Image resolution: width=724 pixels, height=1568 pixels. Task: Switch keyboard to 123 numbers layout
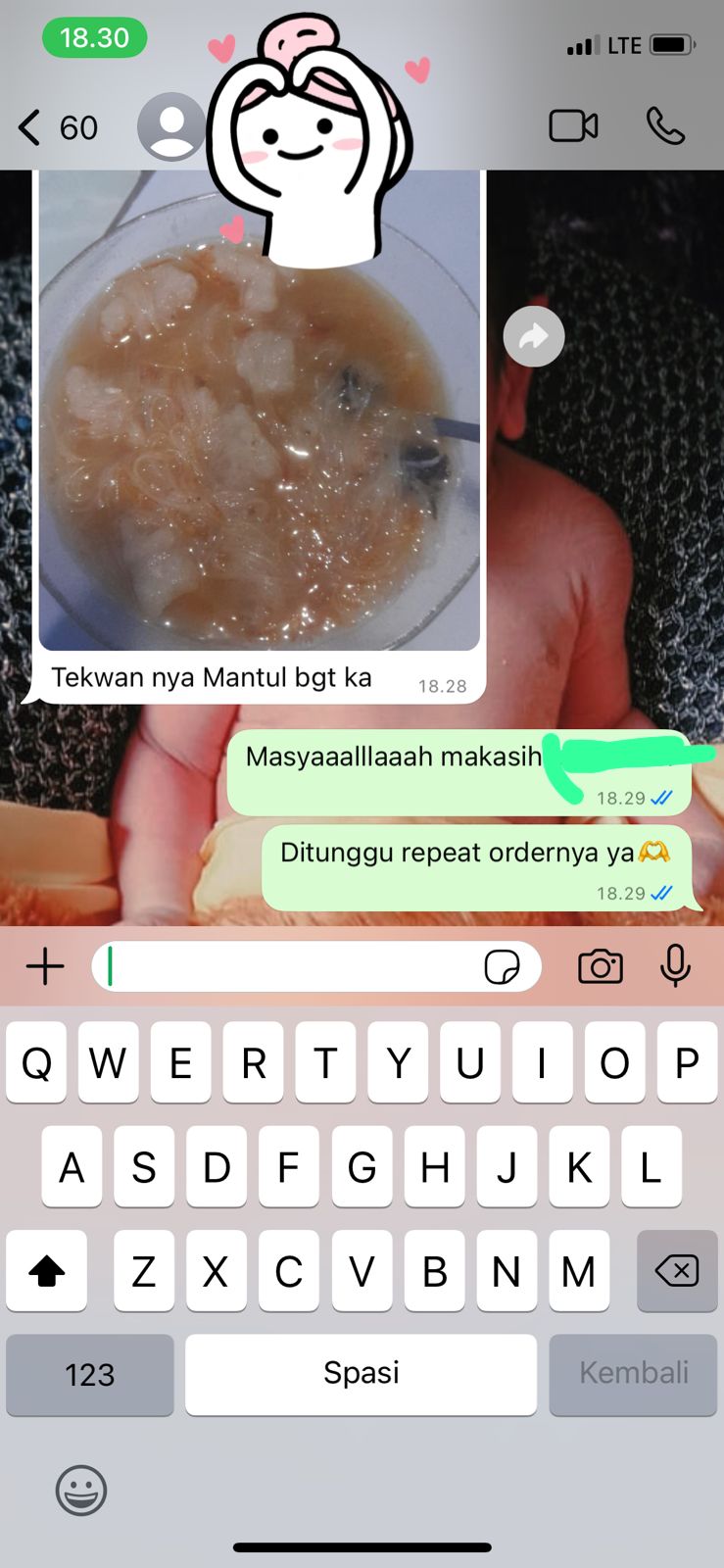90,1374
